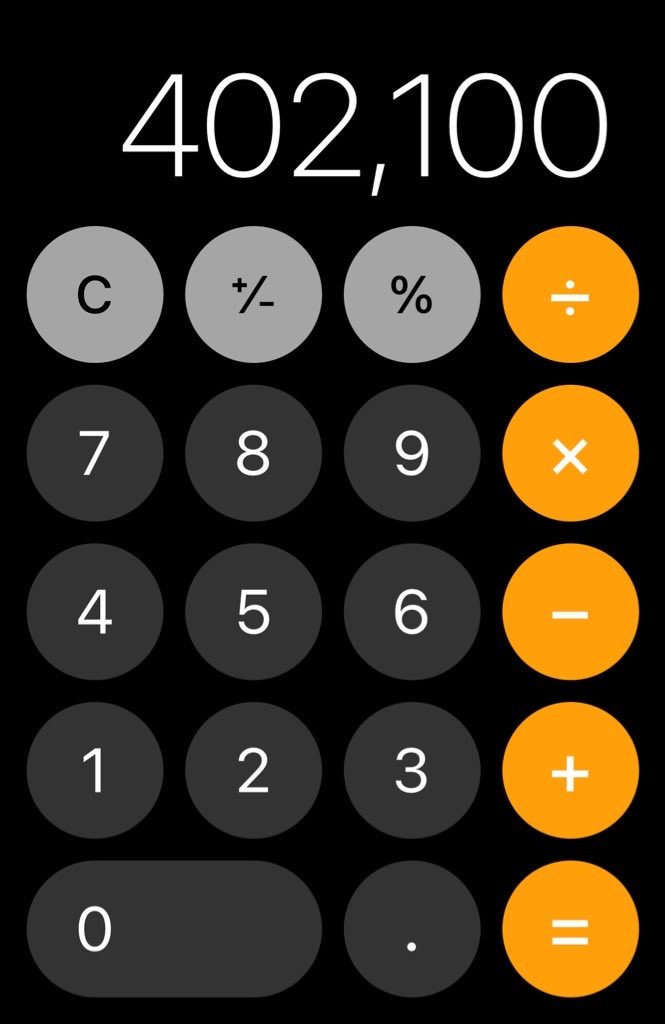
Task: Tap the number 9 key
Action: click(412, 453)
